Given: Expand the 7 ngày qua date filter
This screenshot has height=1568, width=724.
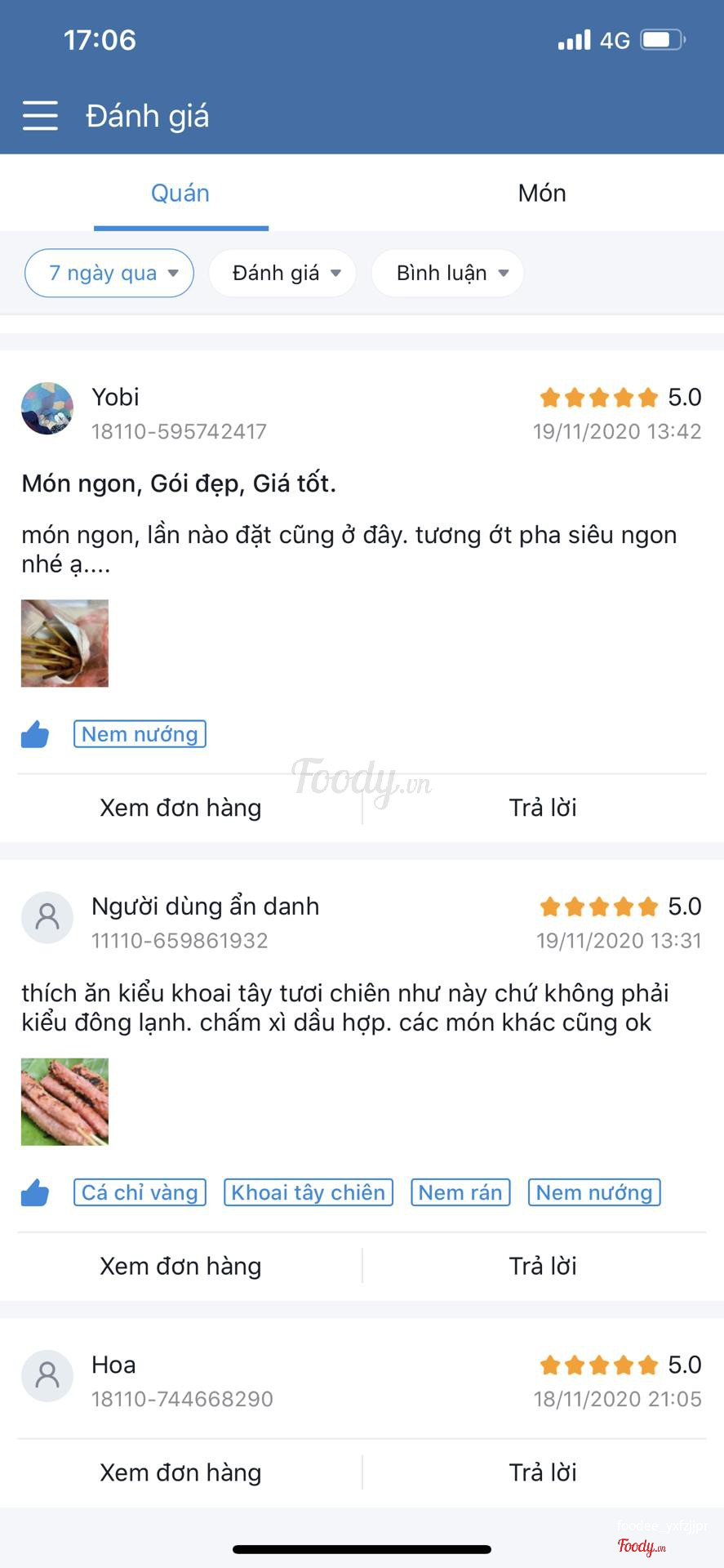Looking at the screenshot, I should click(109, 273).
